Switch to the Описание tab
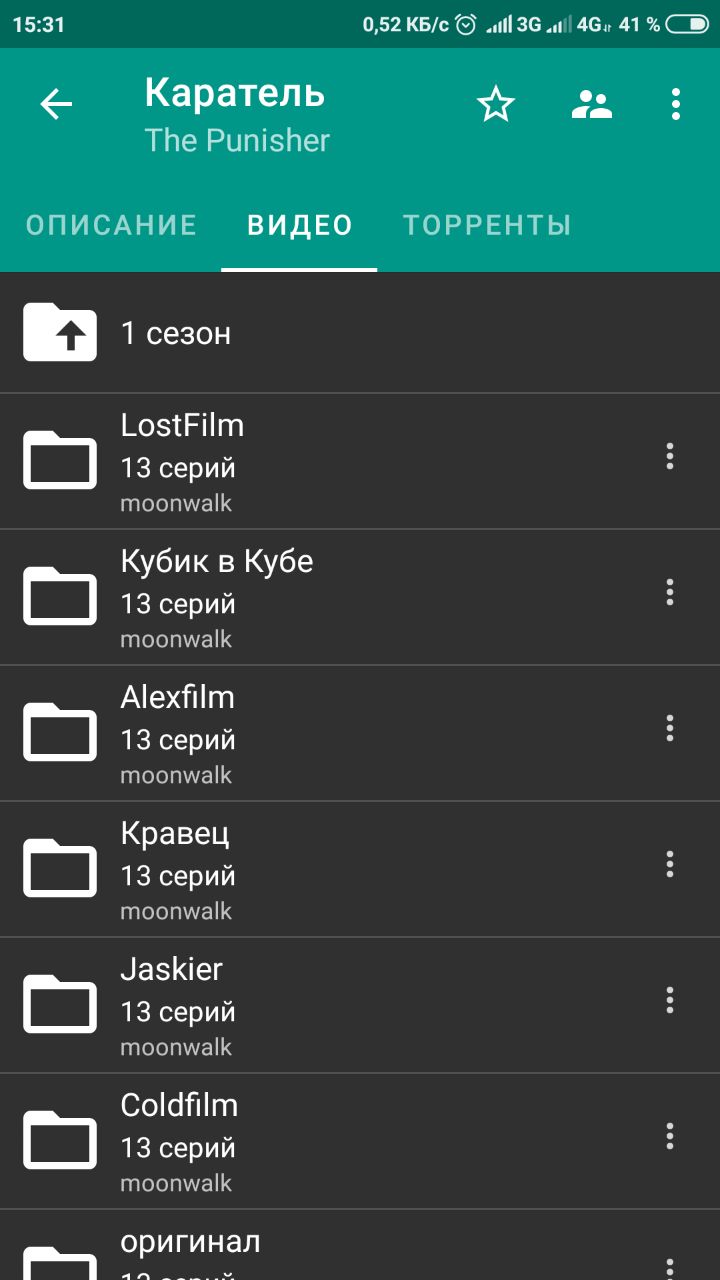Screen dimensions: 720x1280 click(x=111, y=225)
